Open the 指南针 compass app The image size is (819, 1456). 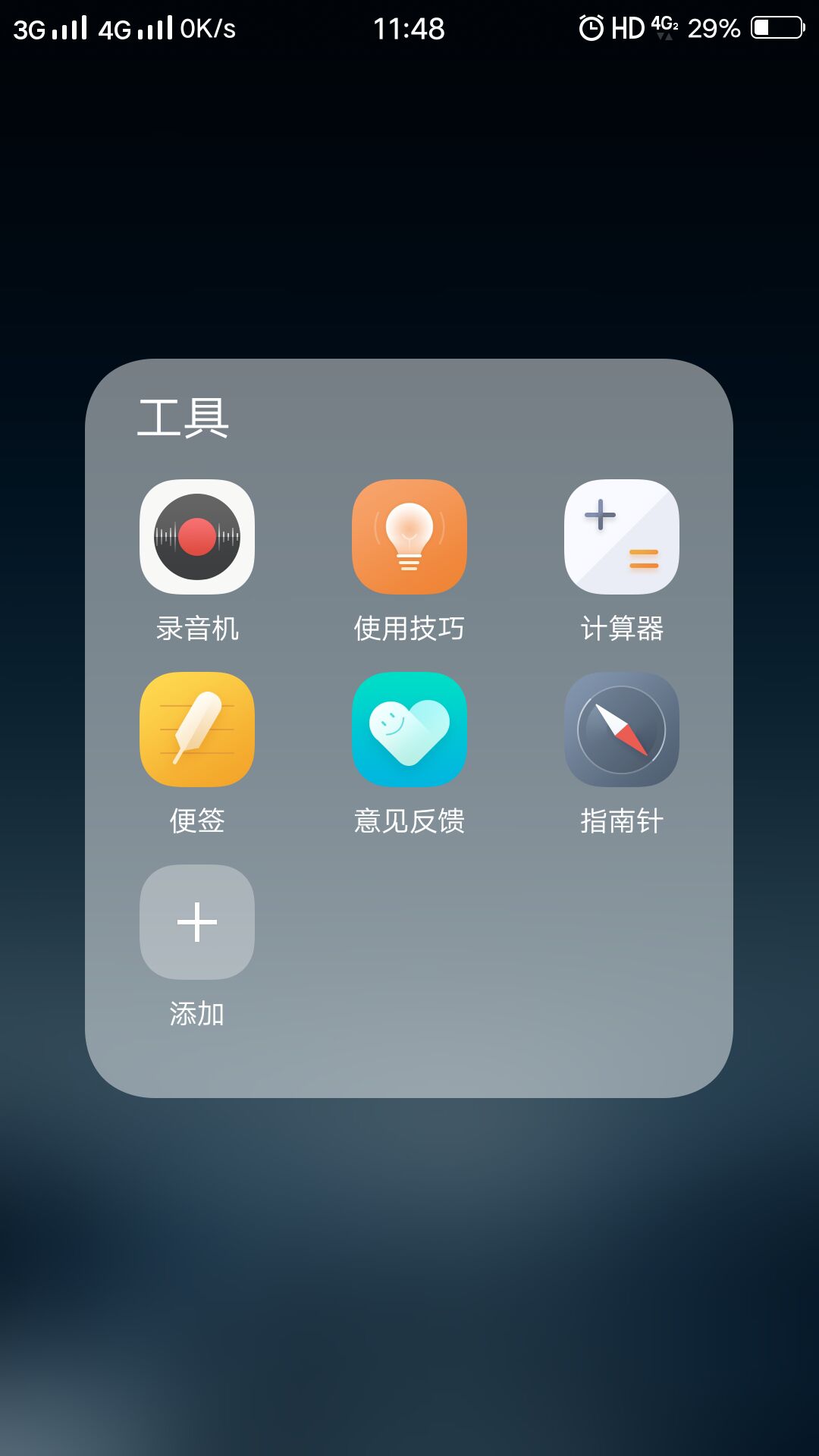(x=622, y=730)
